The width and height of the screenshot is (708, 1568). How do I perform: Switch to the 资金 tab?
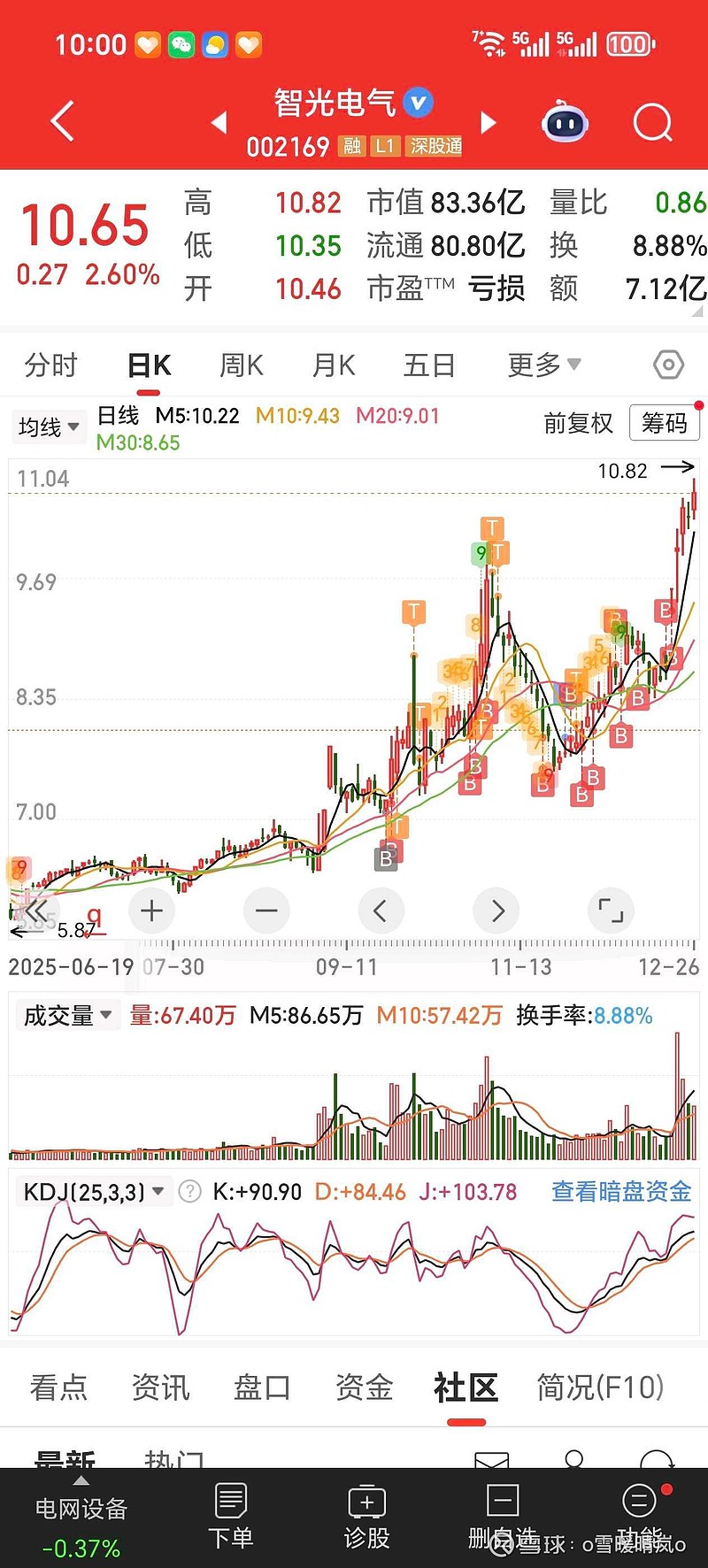(364, 1387)
